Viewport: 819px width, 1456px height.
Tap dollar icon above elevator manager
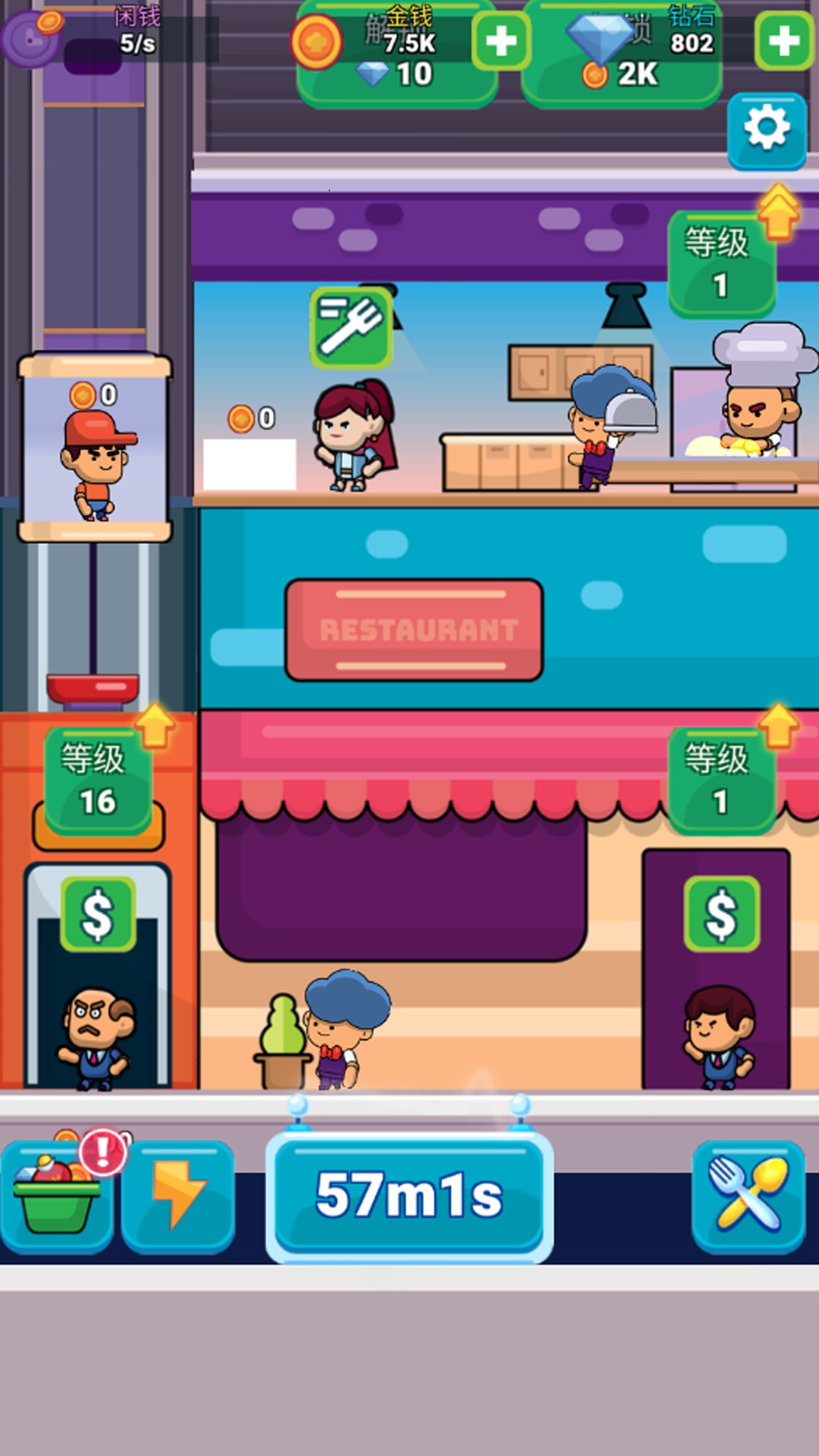[x=99, y=915]
